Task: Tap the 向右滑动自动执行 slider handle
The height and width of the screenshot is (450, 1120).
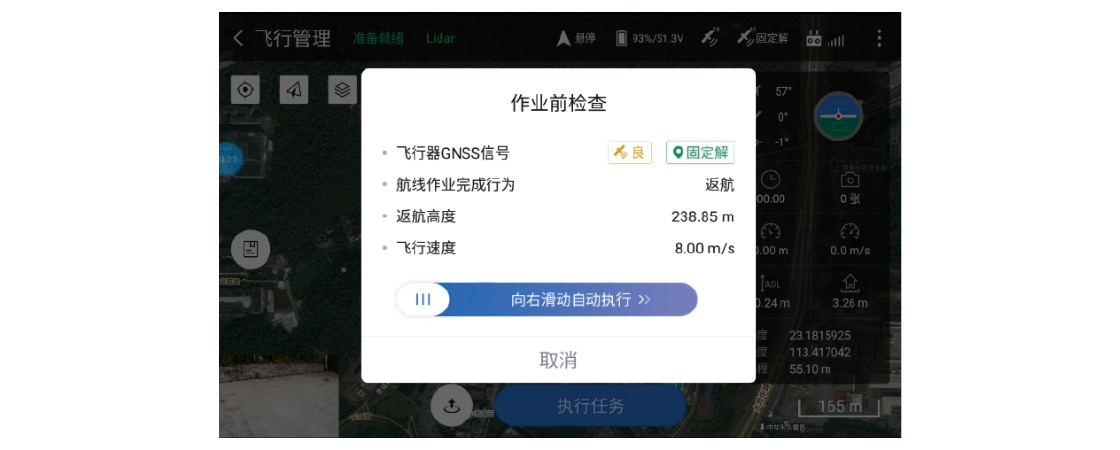Action: click(x=423, y=299)
